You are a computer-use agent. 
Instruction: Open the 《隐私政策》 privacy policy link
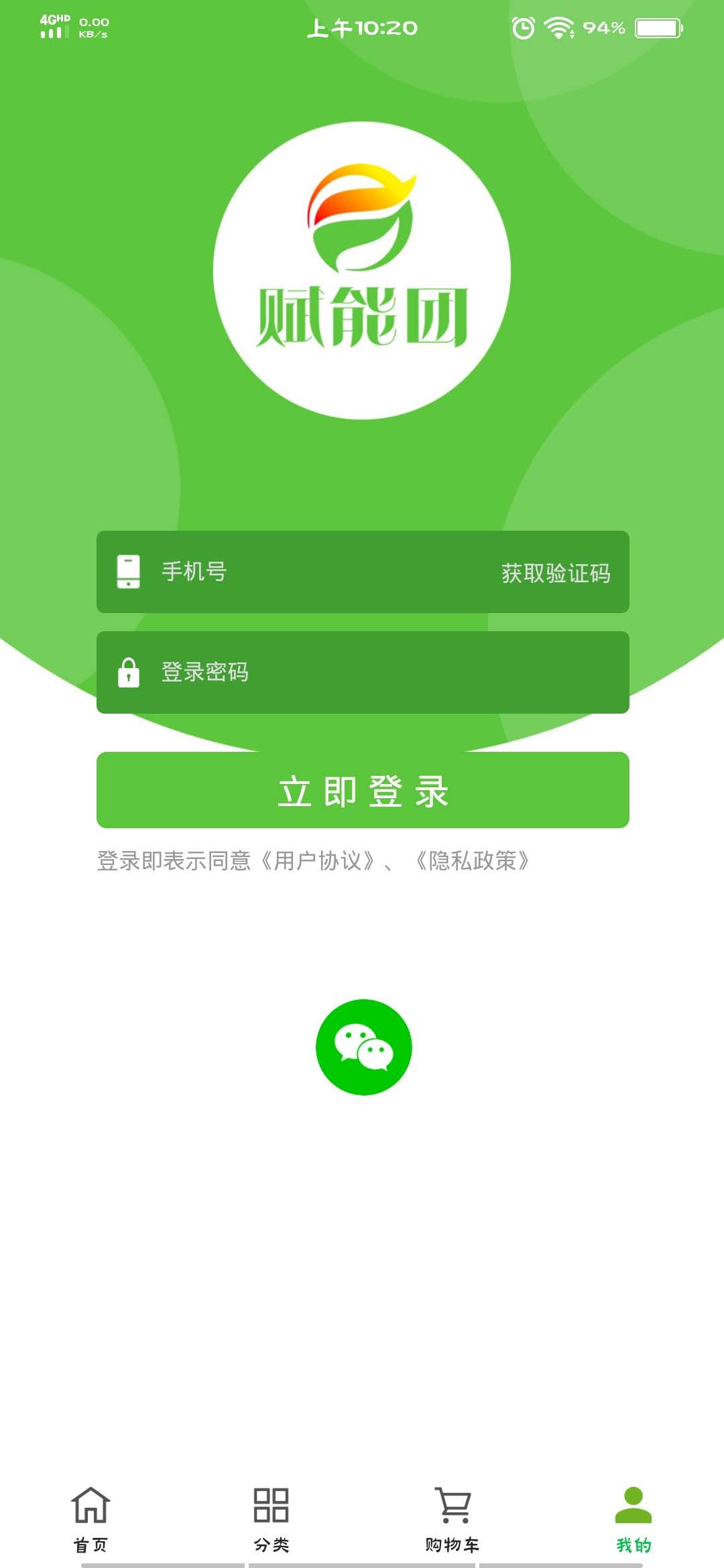click(473, 860)
